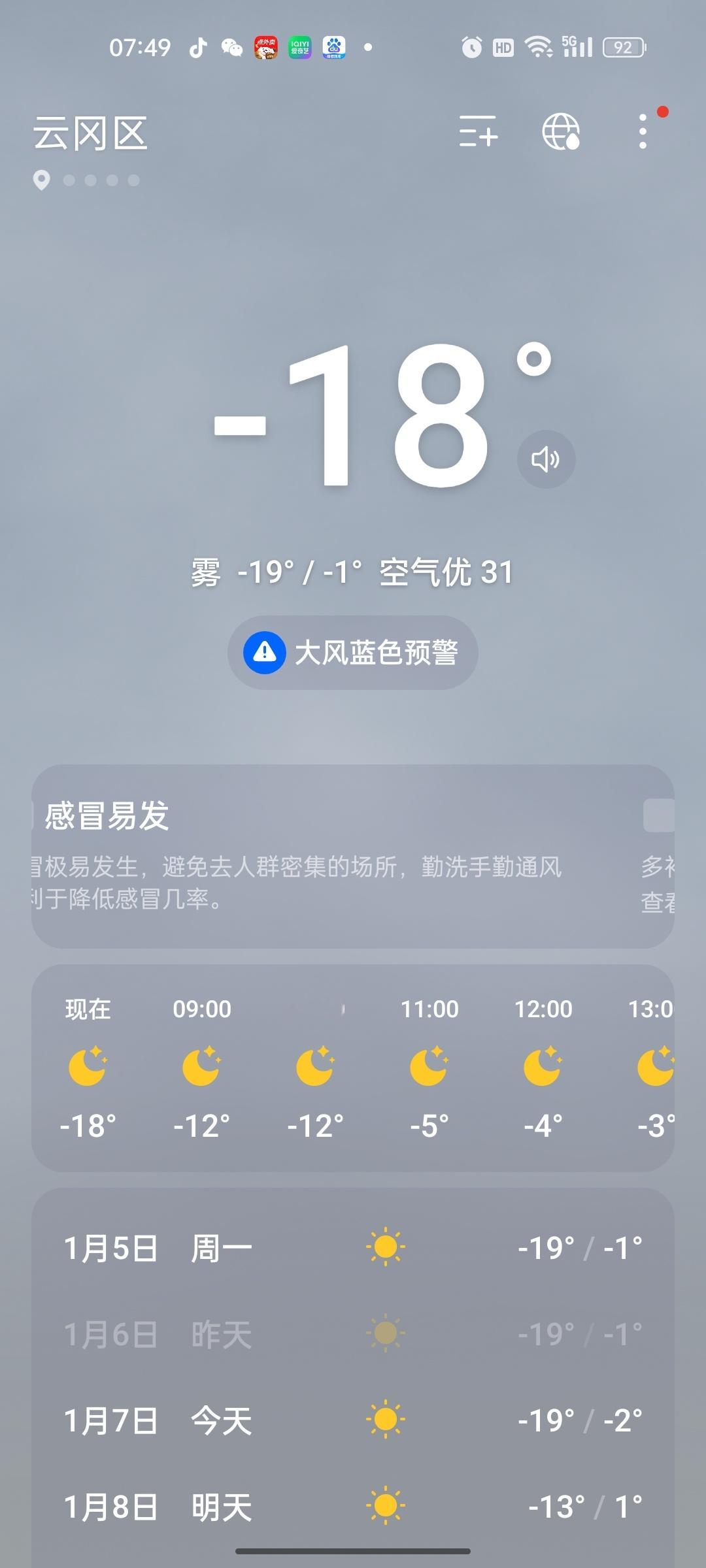Select the moon icon under 12:00
706x1568 pixels.
(543, 1068)
